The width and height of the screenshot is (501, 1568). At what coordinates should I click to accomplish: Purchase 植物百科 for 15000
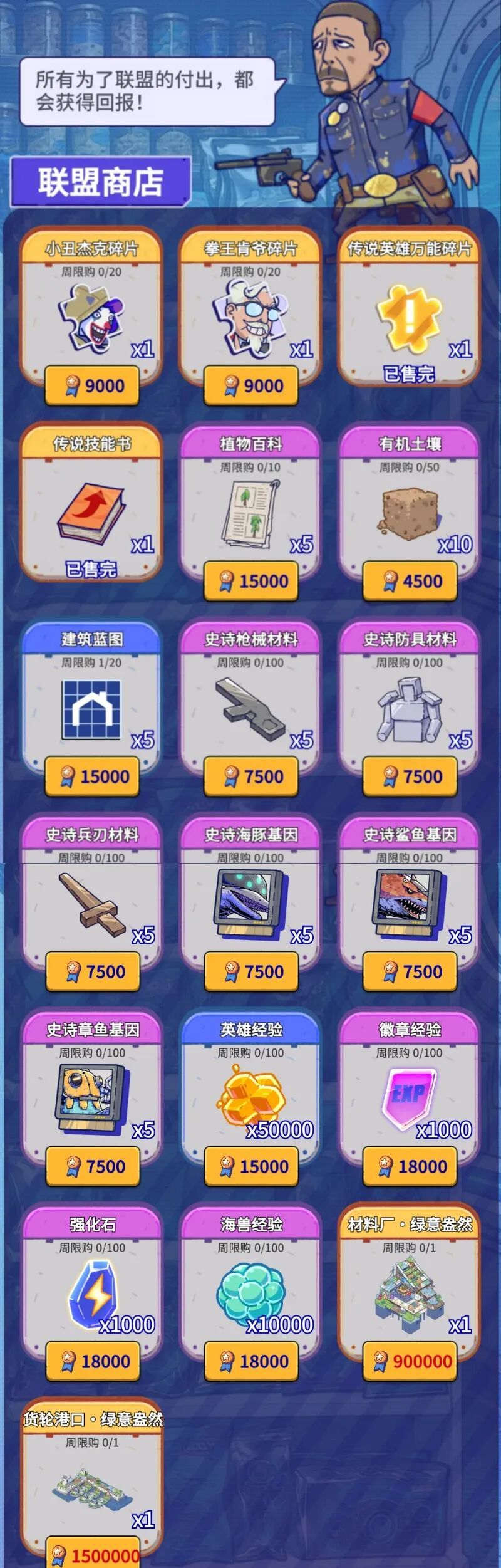coord(250,581)
